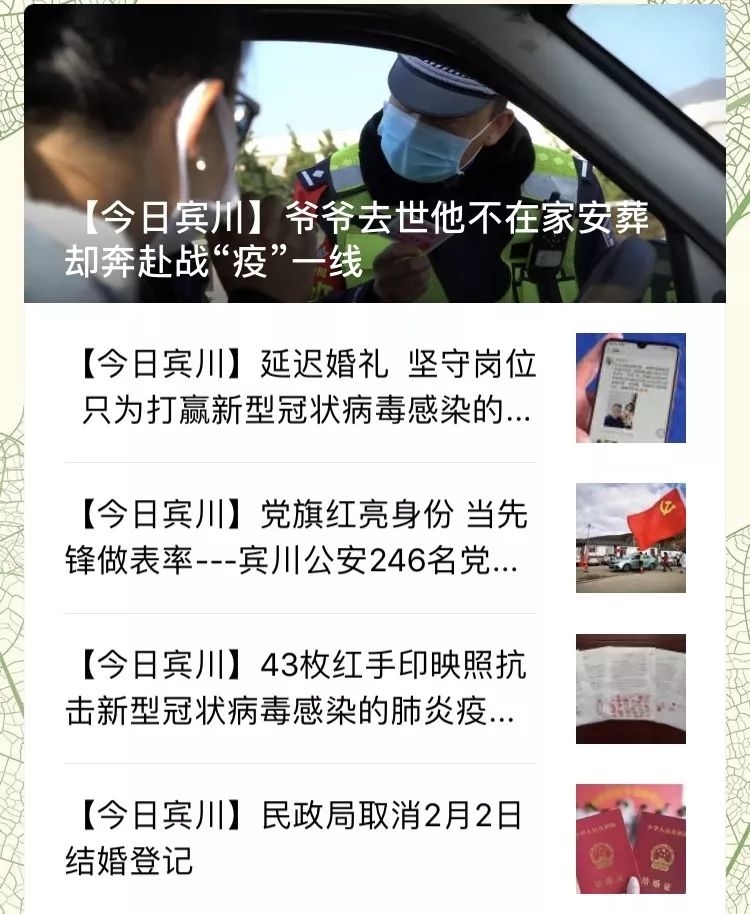Open the article 党旗红亮身份 当先锋做表率
Viewport: 750px width, 914px height.
point(300,538)
